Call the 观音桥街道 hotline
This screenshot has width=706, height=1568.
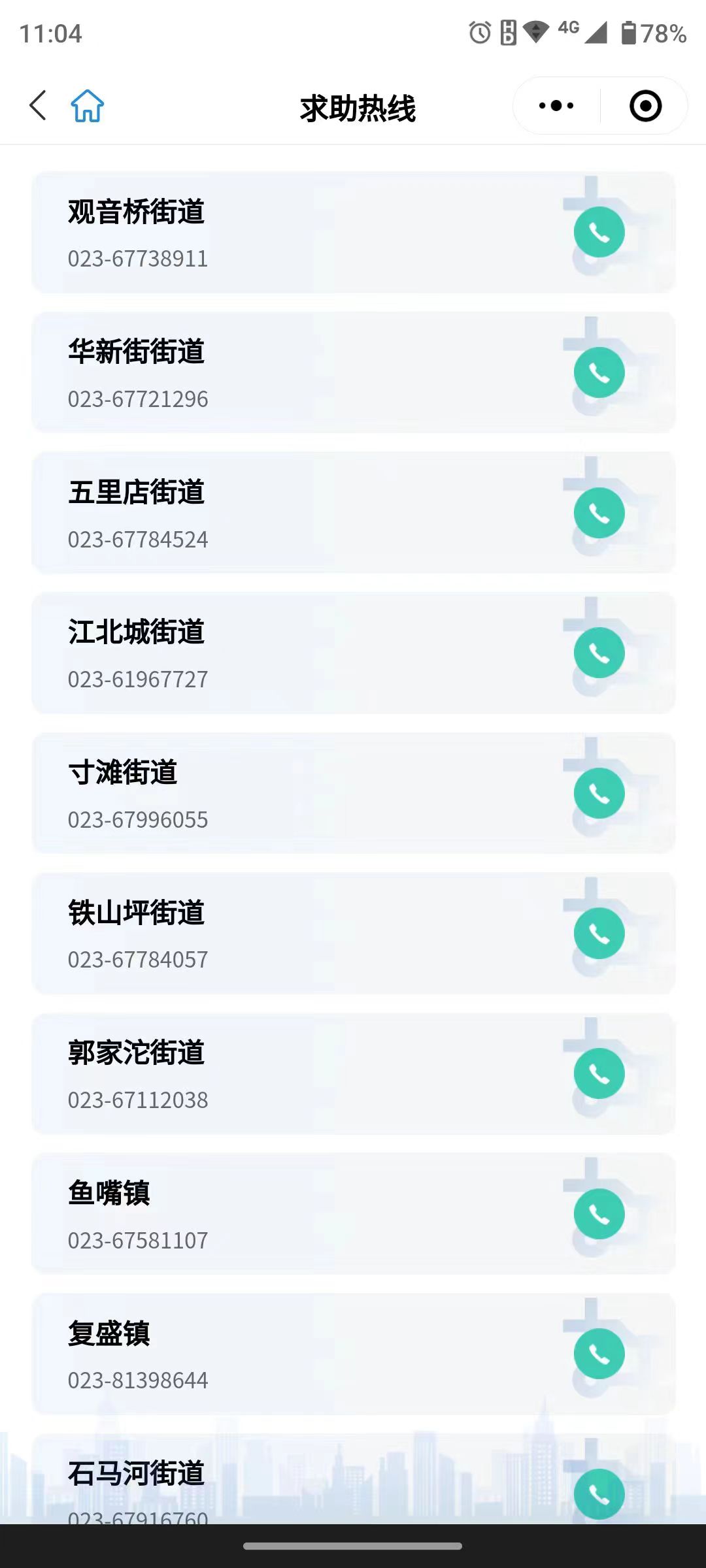(x=599, y=233)
